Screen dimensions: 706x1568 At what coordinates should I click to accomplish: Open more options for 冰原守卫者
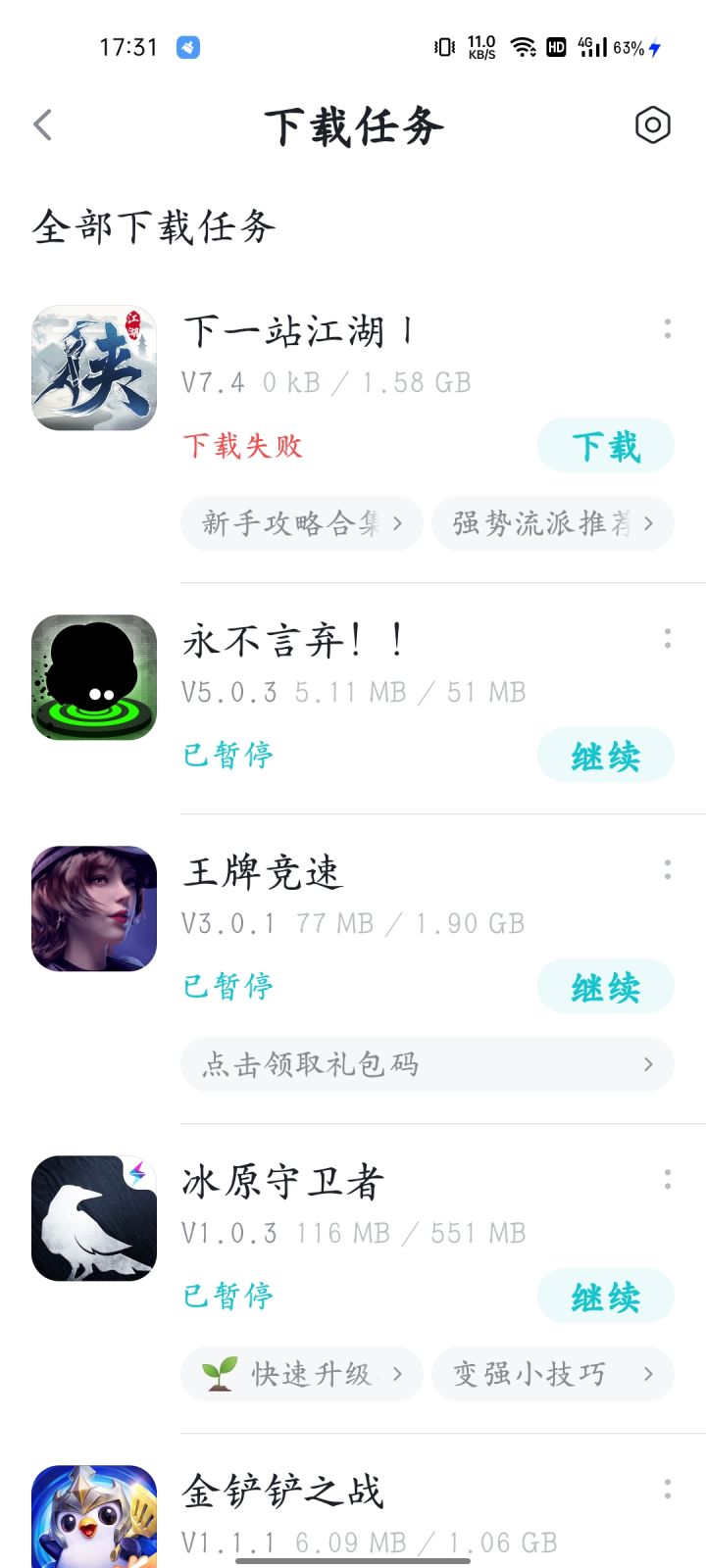click(x=668, y=1180)
